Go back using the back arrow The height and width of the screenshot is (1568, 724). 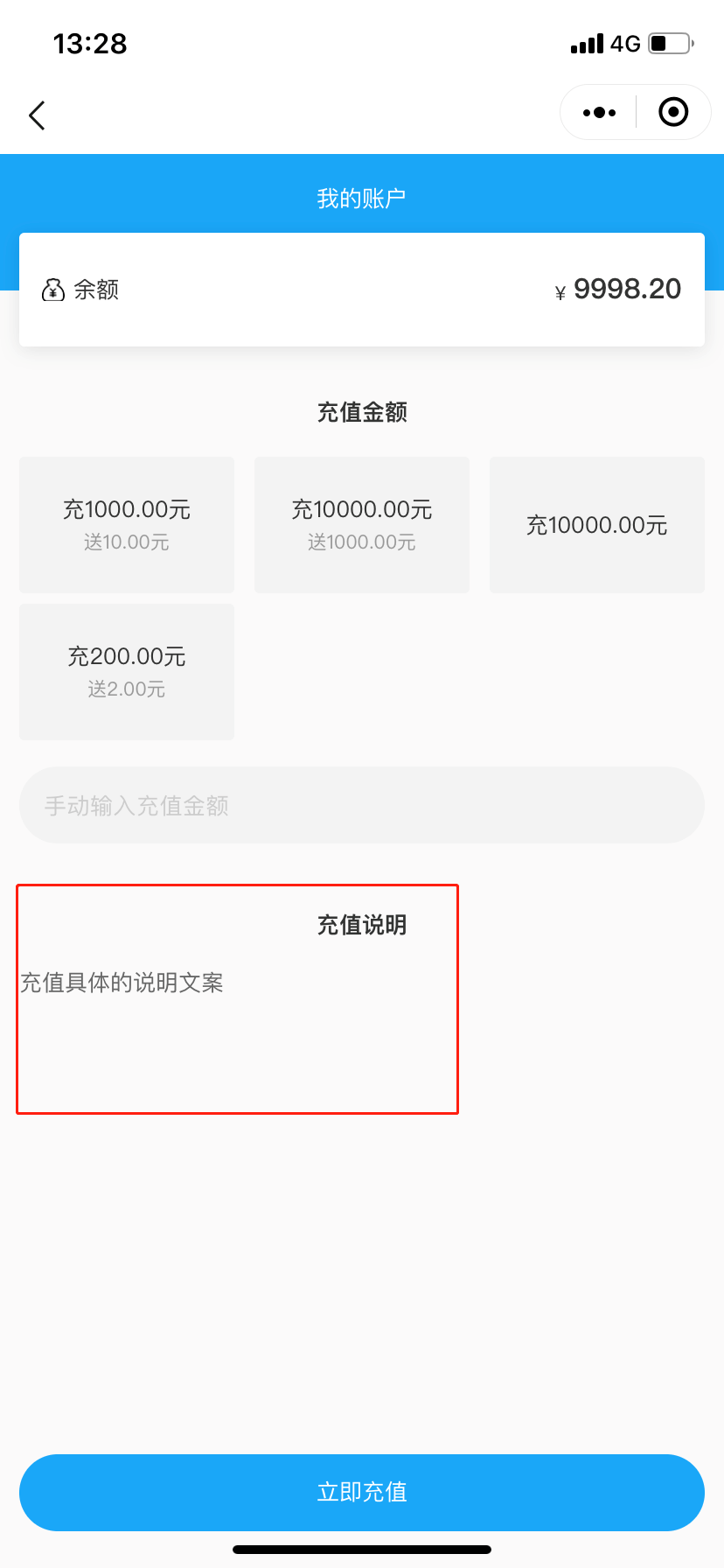[x=37, y=115]
